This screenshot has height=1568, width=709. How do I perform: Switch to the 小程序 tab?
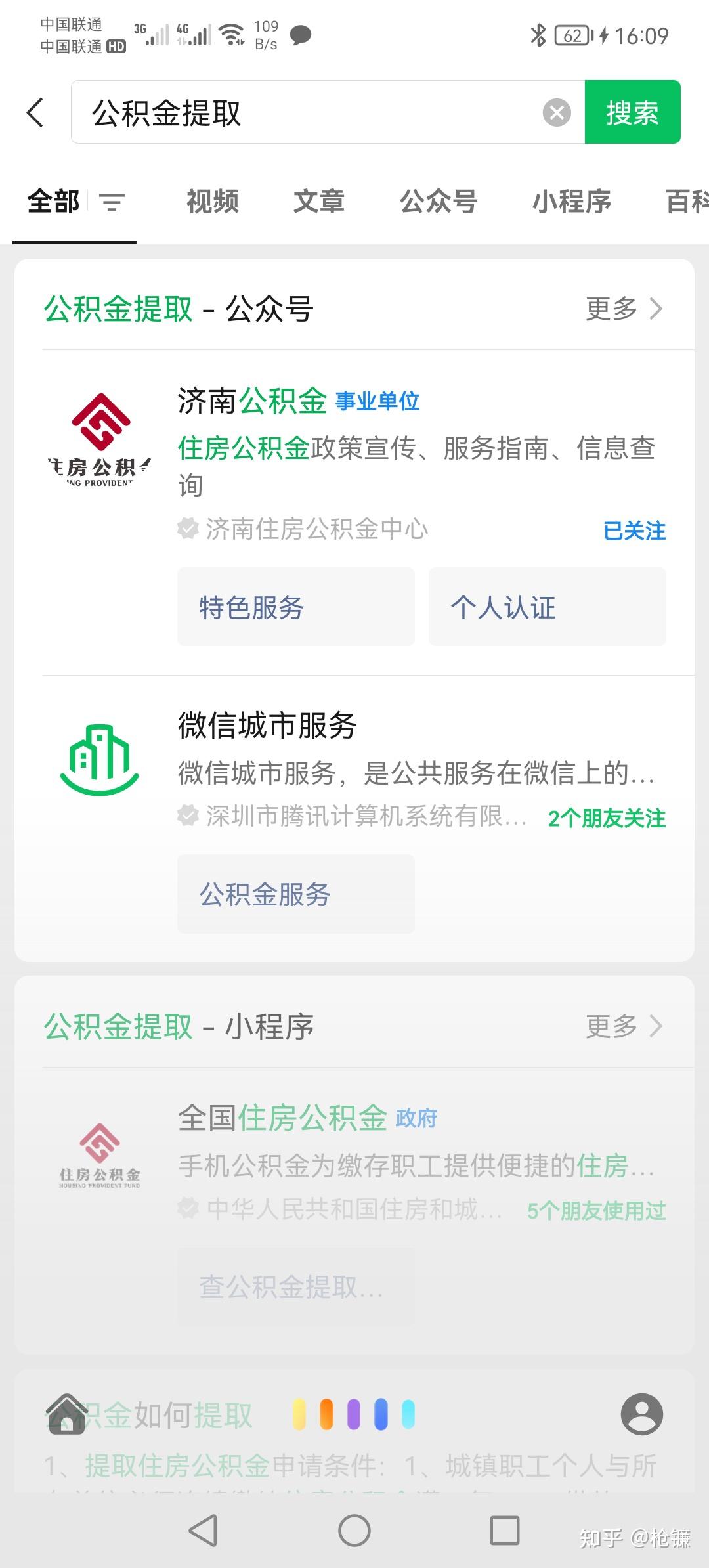point(572,202)
